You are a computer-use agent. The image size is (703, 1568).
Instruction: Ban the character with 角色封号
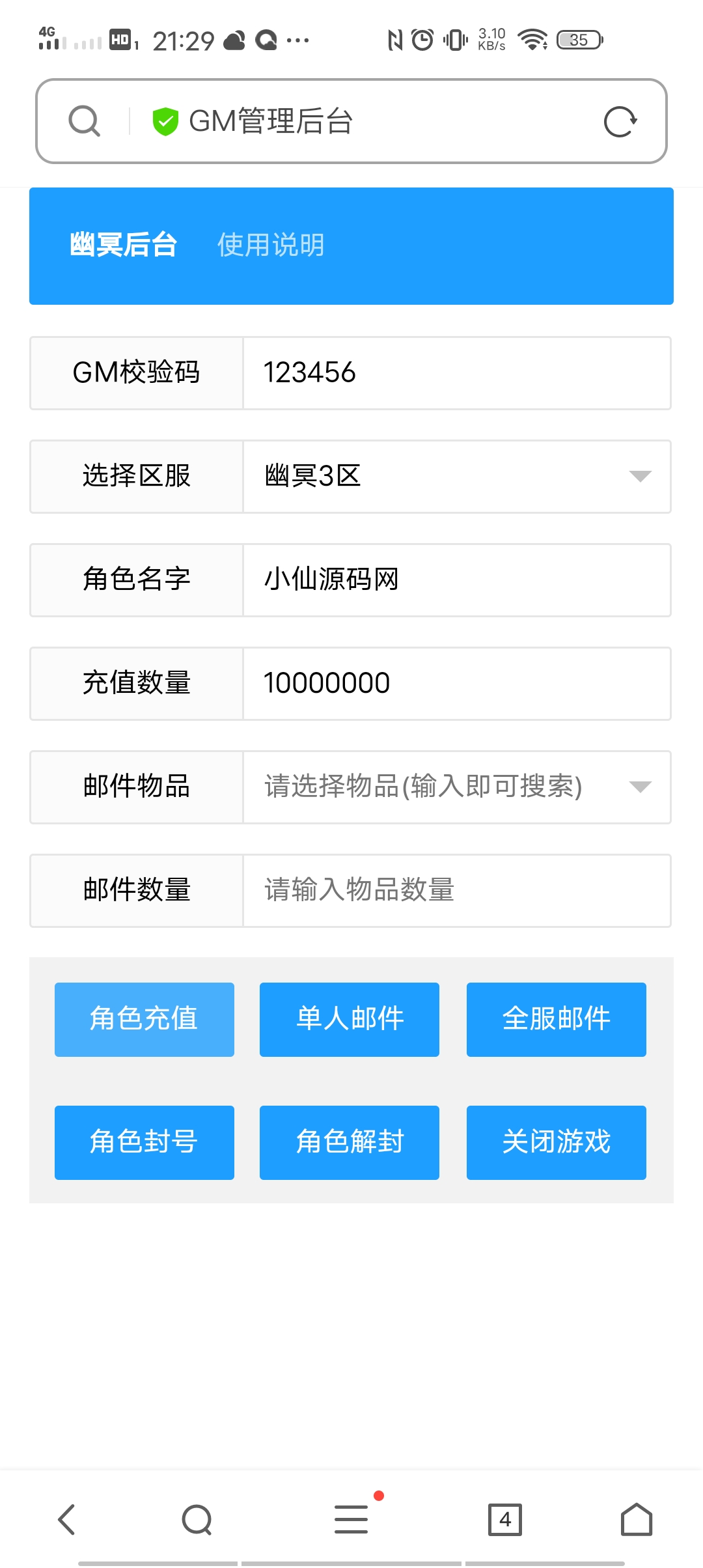[x=145, y=1143]
